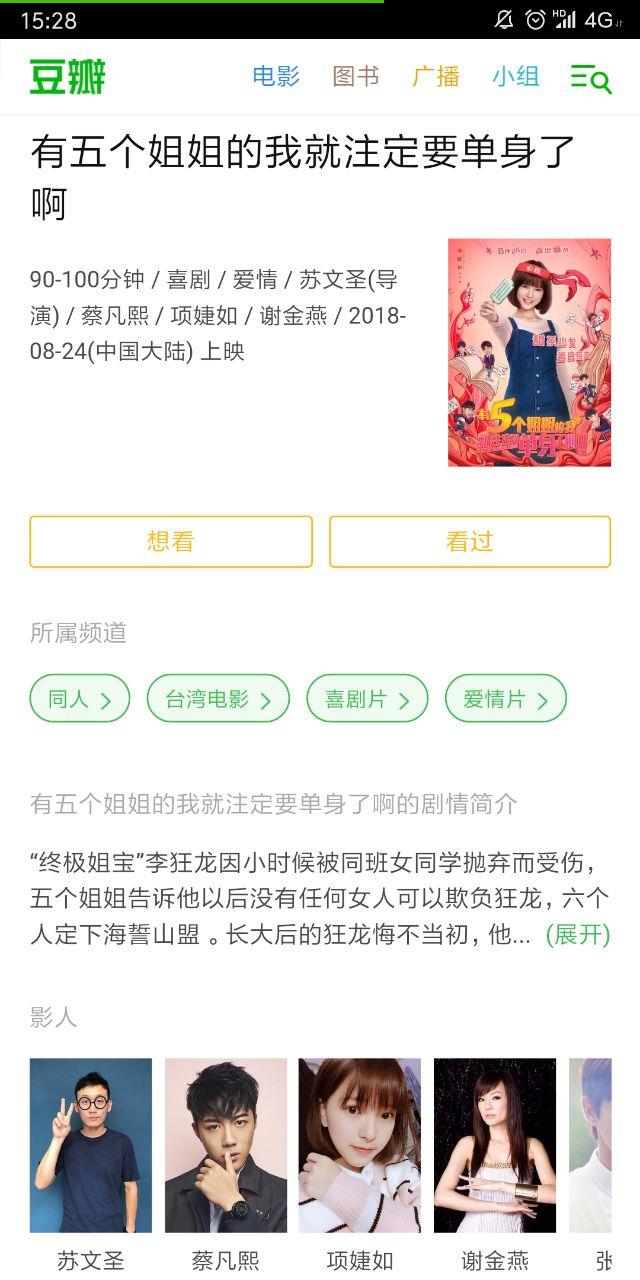
Task: Open the 同人 channel chip
Action: pos(80,699)
